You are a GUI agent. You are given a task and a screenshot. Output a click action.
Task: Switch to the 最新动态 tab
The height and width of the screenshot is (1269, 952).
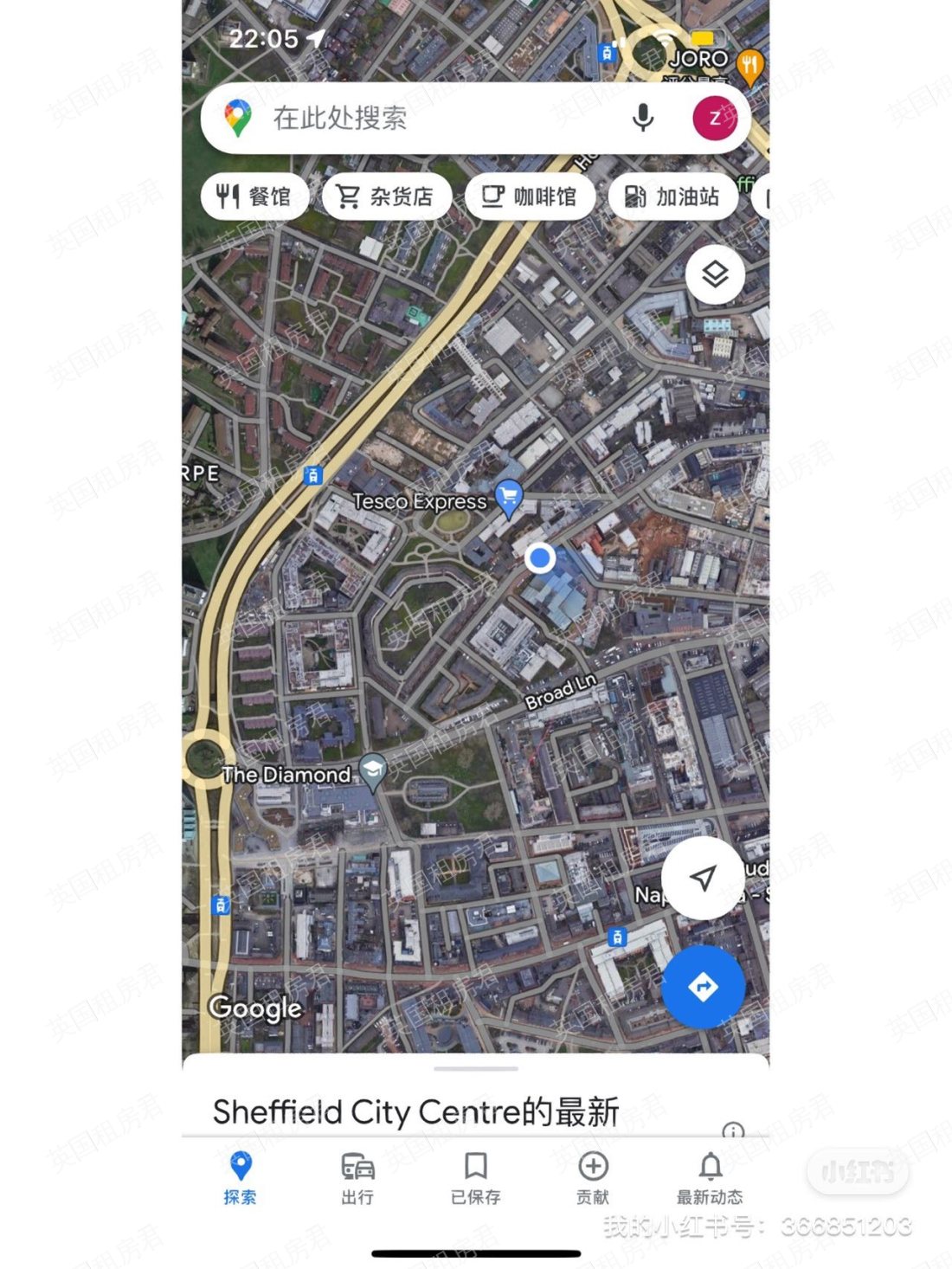coord(710,1177)
